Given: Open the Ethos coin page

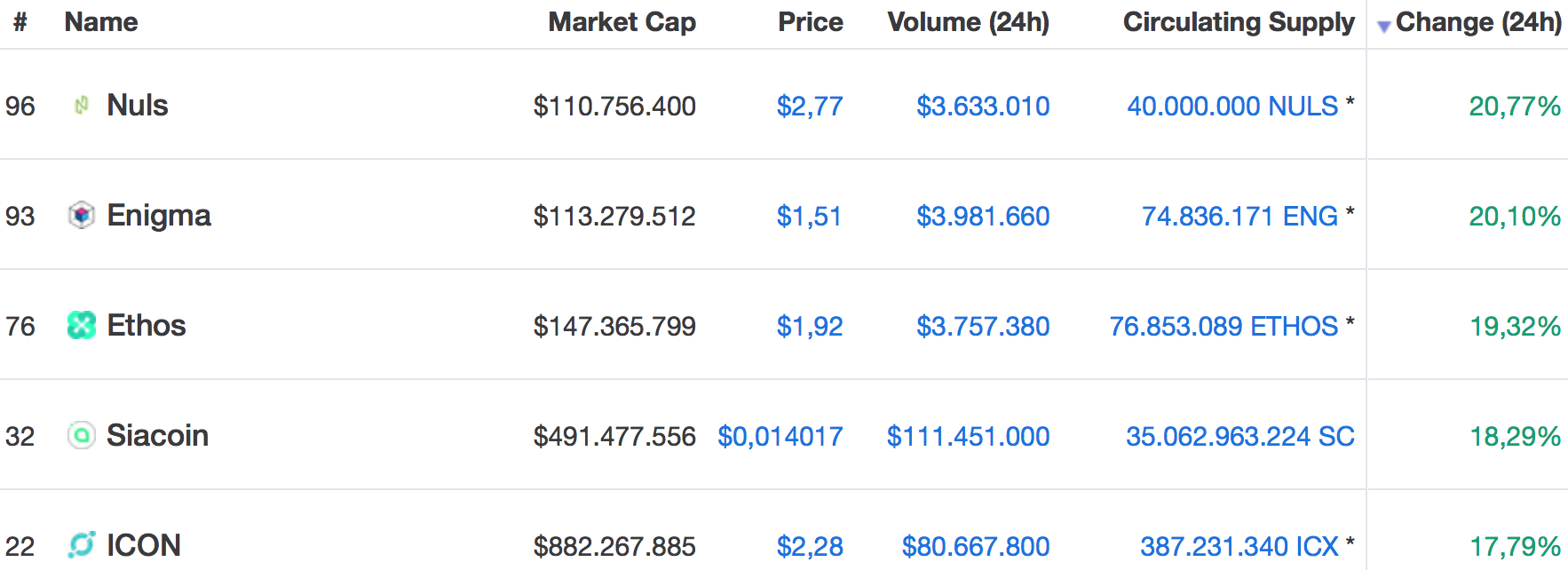Looking at the screenshot, I should click(146, 326).
